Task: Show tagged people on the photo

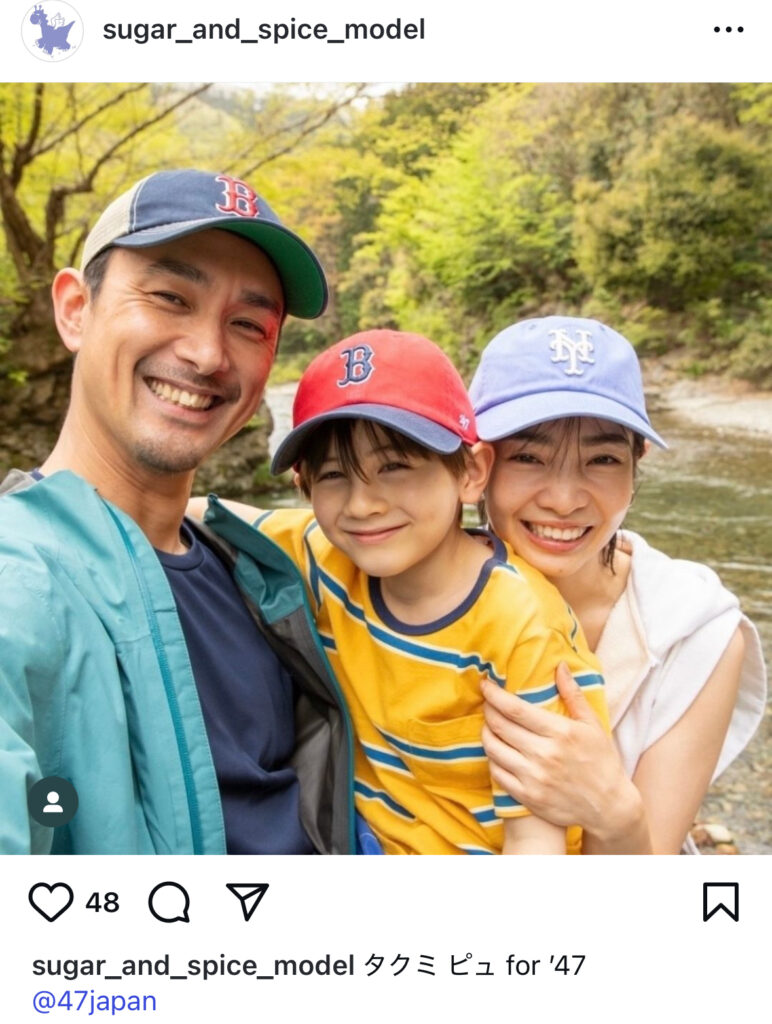Action: point(52,801)
